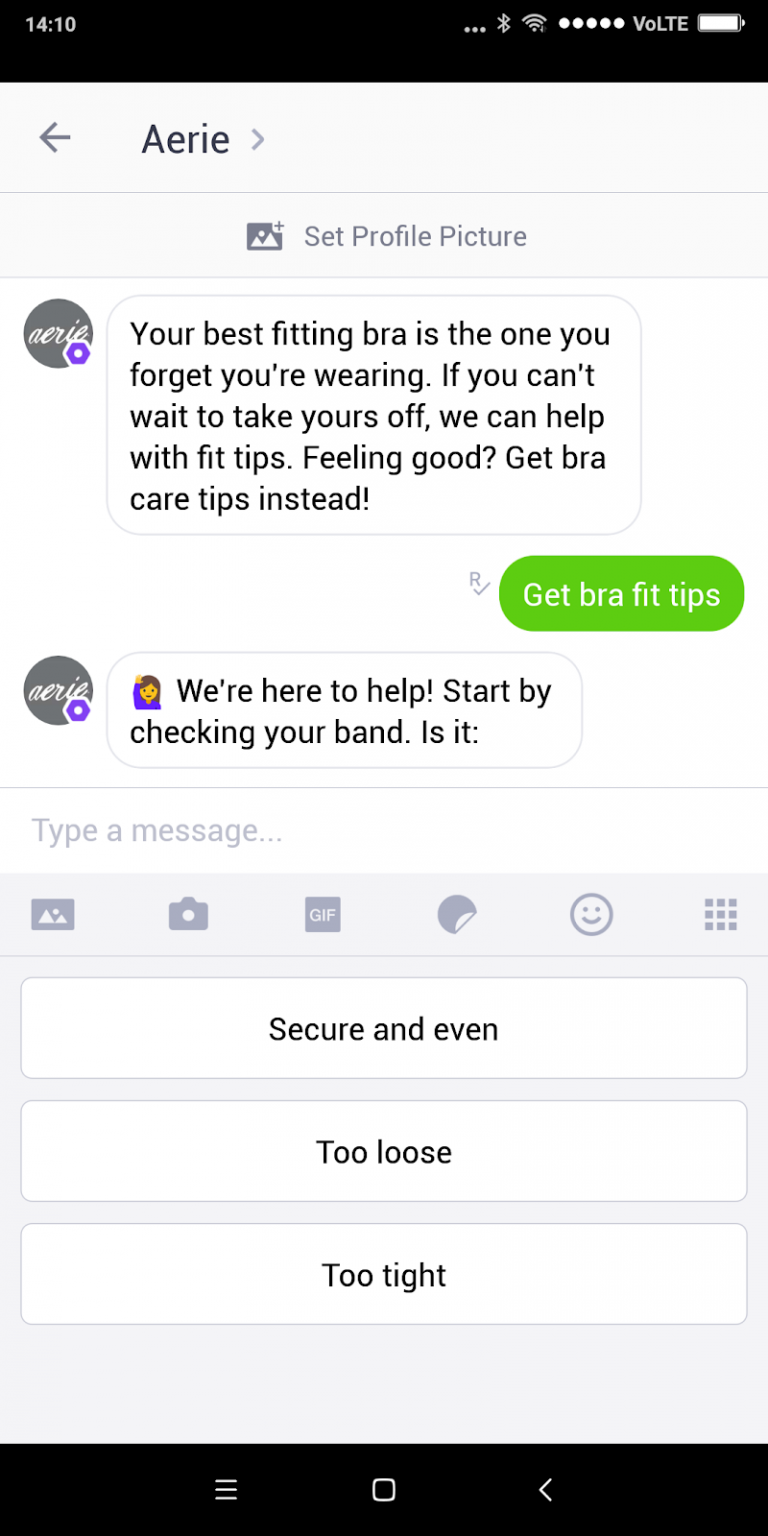
Task: Open the photo gallery picker
Action: coord(53,914)
